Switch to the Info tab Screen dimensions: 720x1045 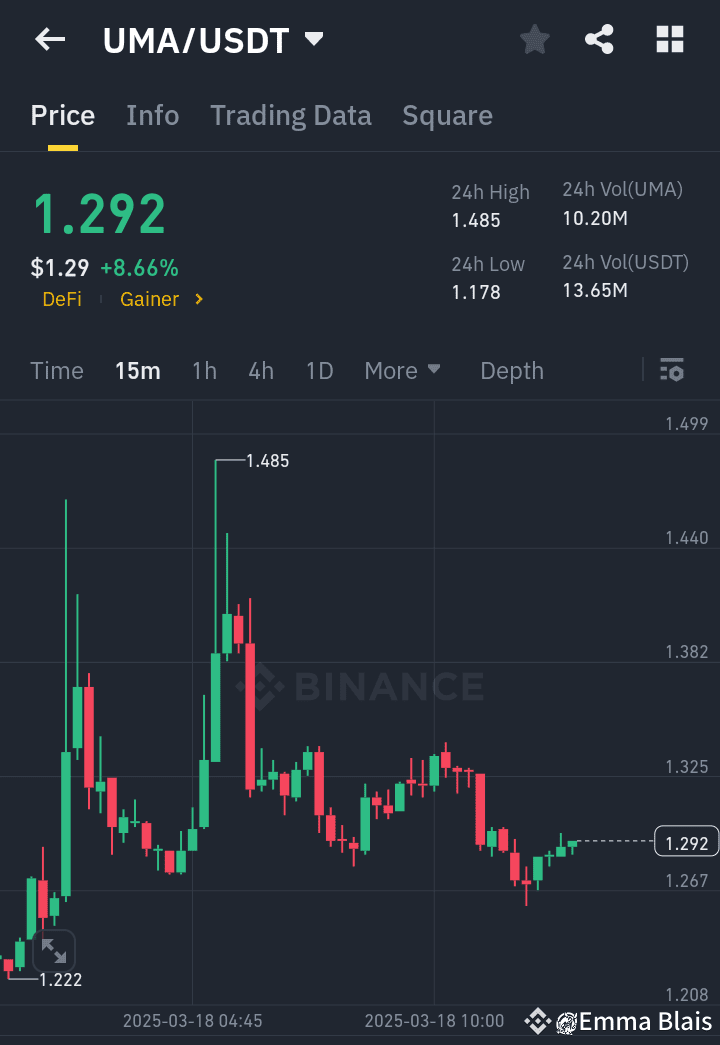(x=152, y=115)
